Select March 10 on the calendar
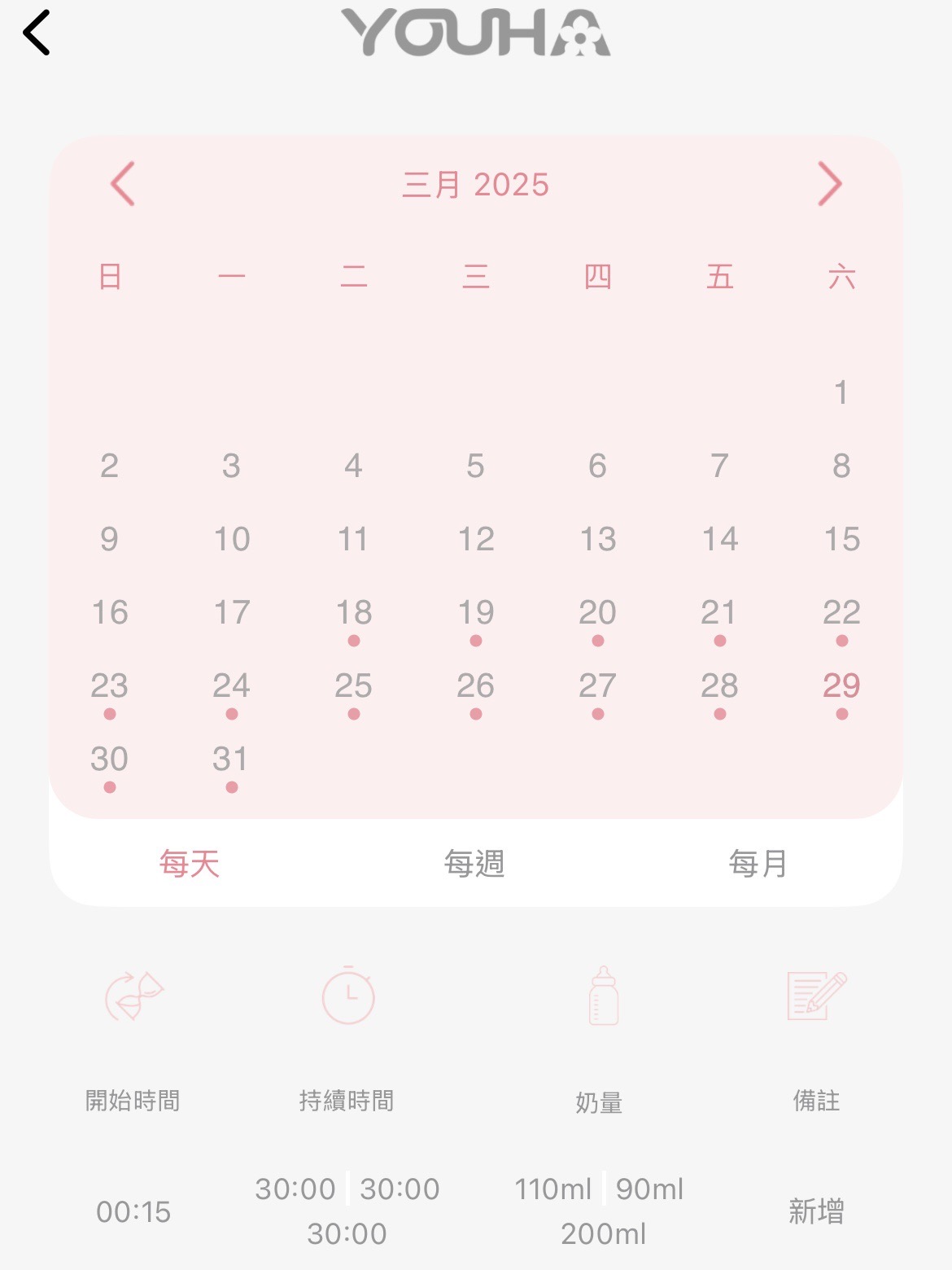 coord(231,539)
